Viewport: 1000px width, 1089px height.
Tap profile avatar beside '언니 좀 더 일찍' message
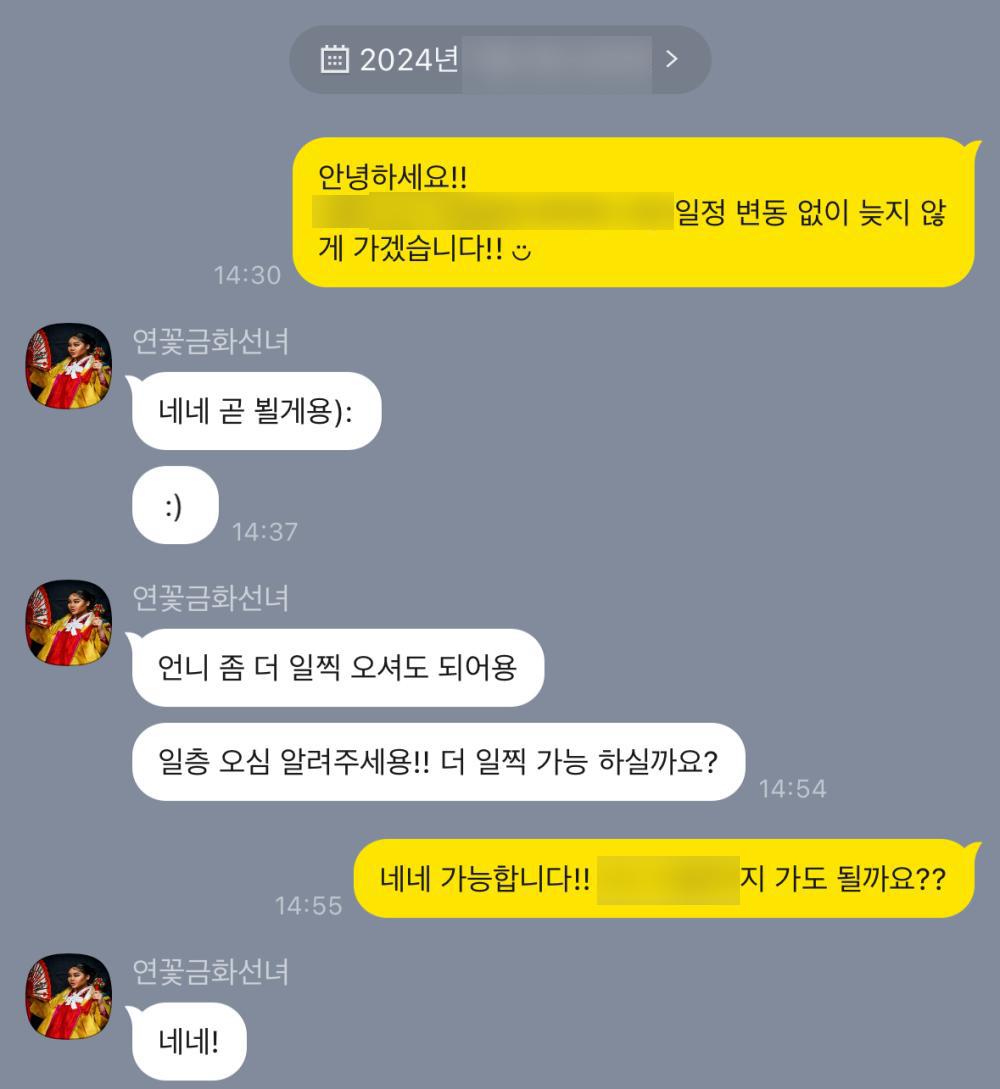[68, 622]
